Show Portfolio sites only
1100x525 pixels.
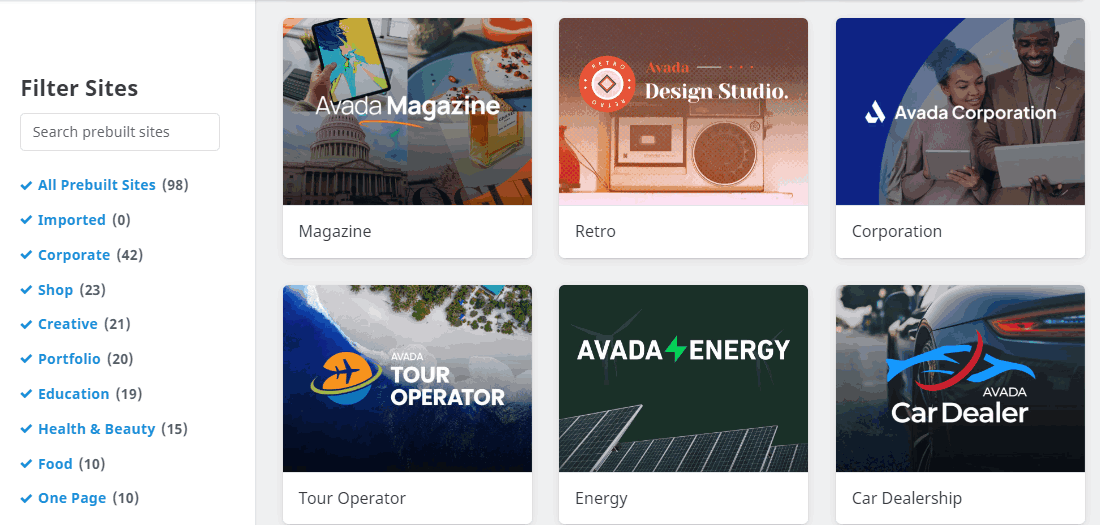pos(69,359)
